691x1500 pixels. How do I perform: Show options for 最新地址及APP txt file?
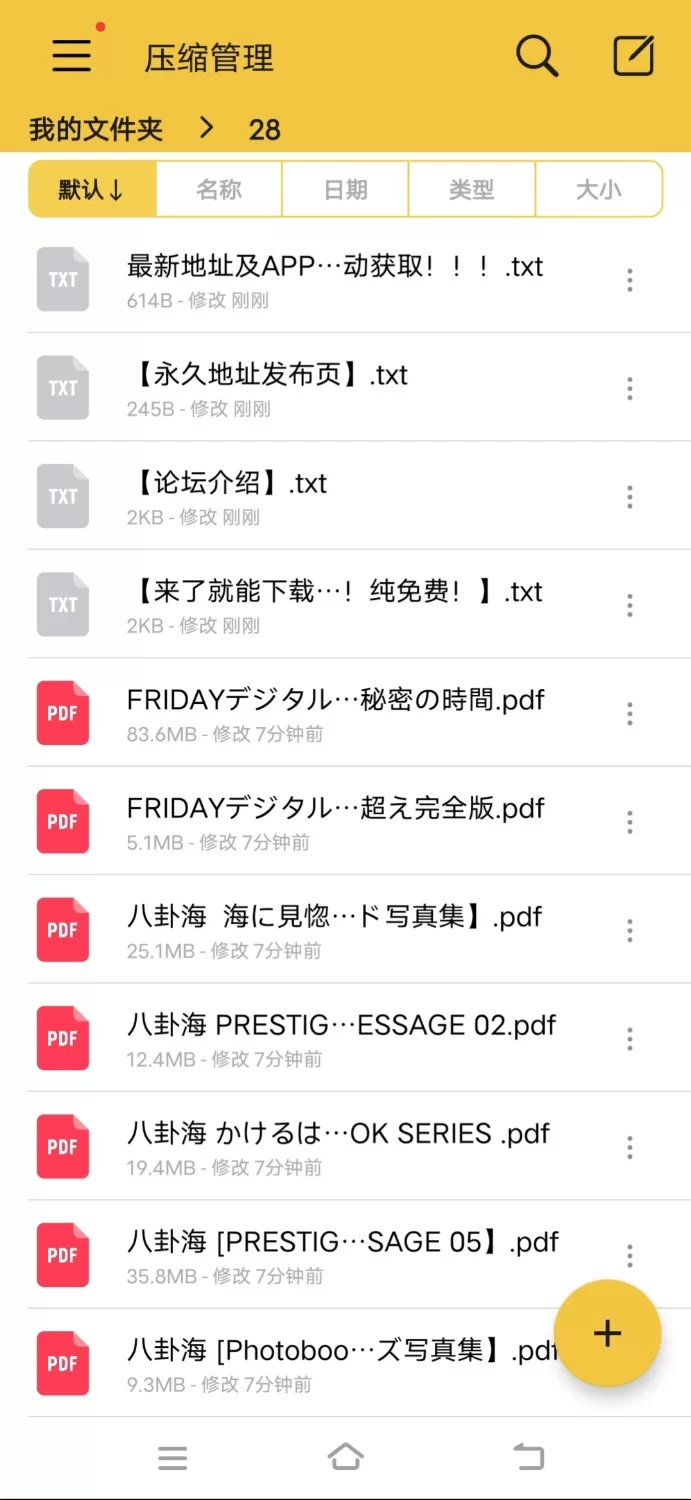[x=630, y=280]
